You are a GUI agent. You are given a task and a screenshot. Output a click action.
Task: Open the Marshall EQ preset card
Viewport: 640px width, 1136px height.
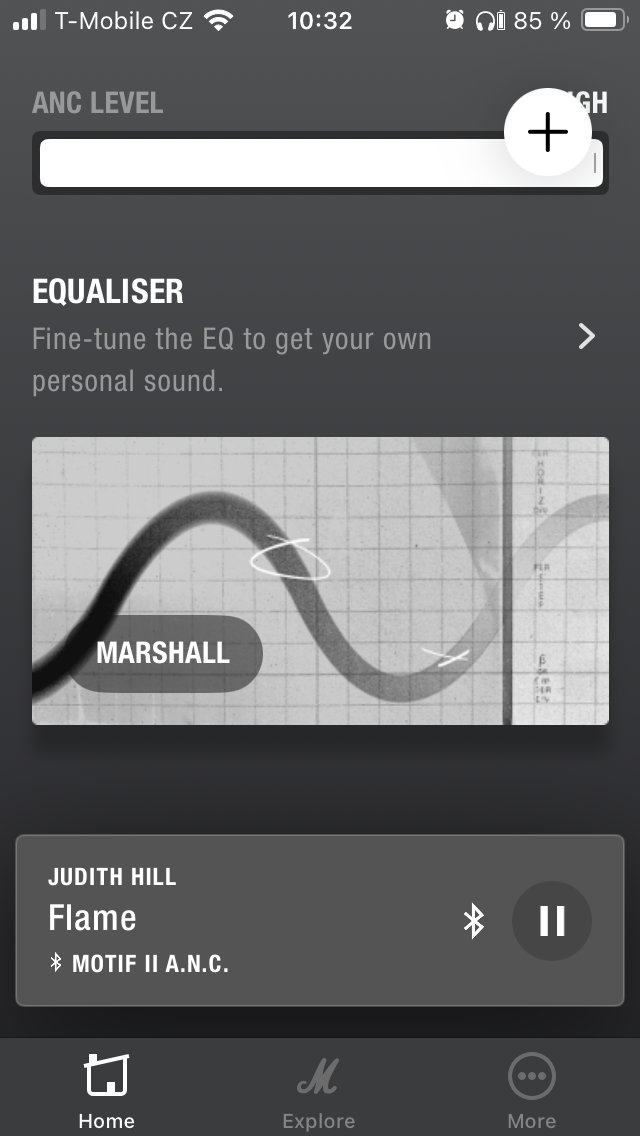coord(320,580)
